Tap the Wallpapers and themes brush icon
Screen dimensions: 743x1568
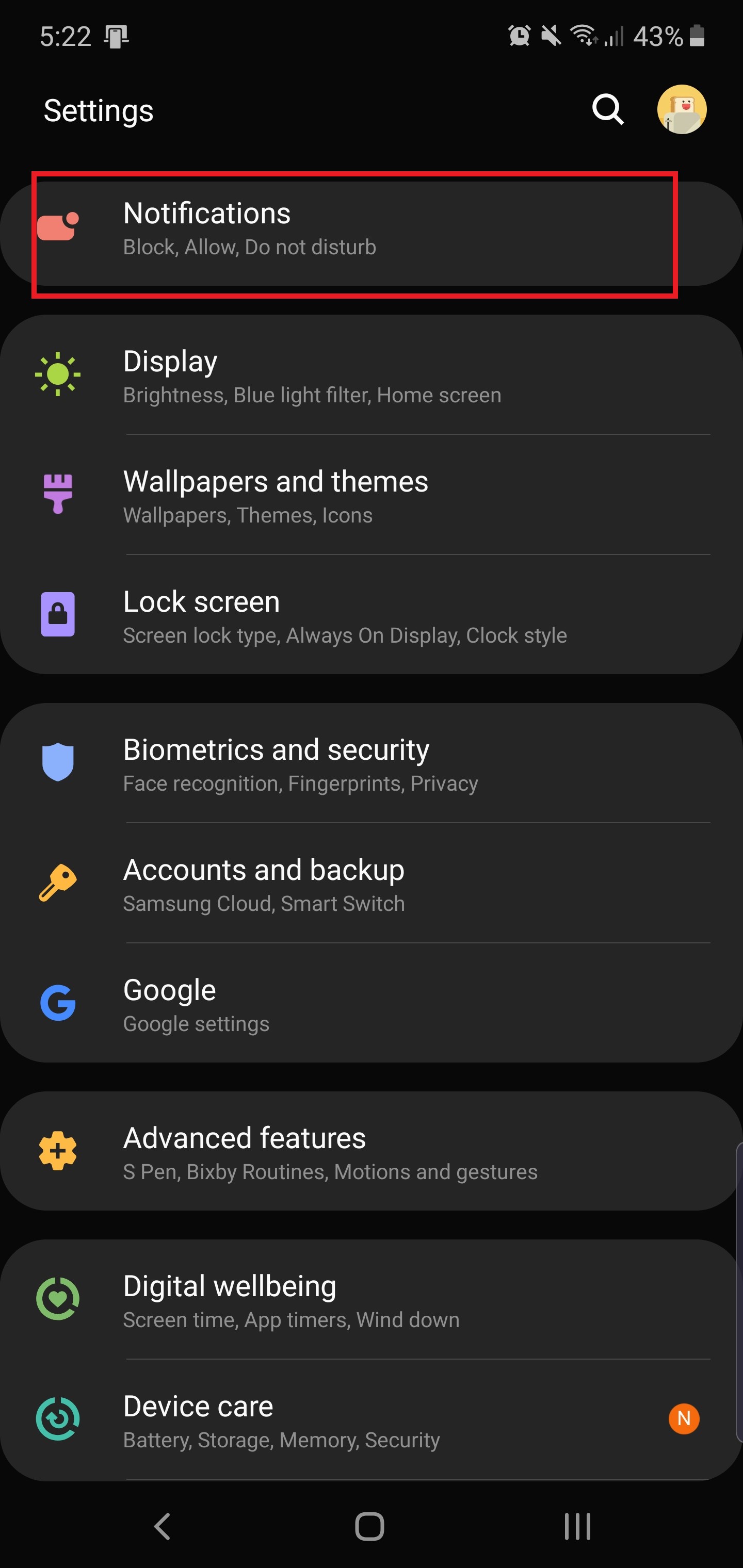(x=58, y=494)
